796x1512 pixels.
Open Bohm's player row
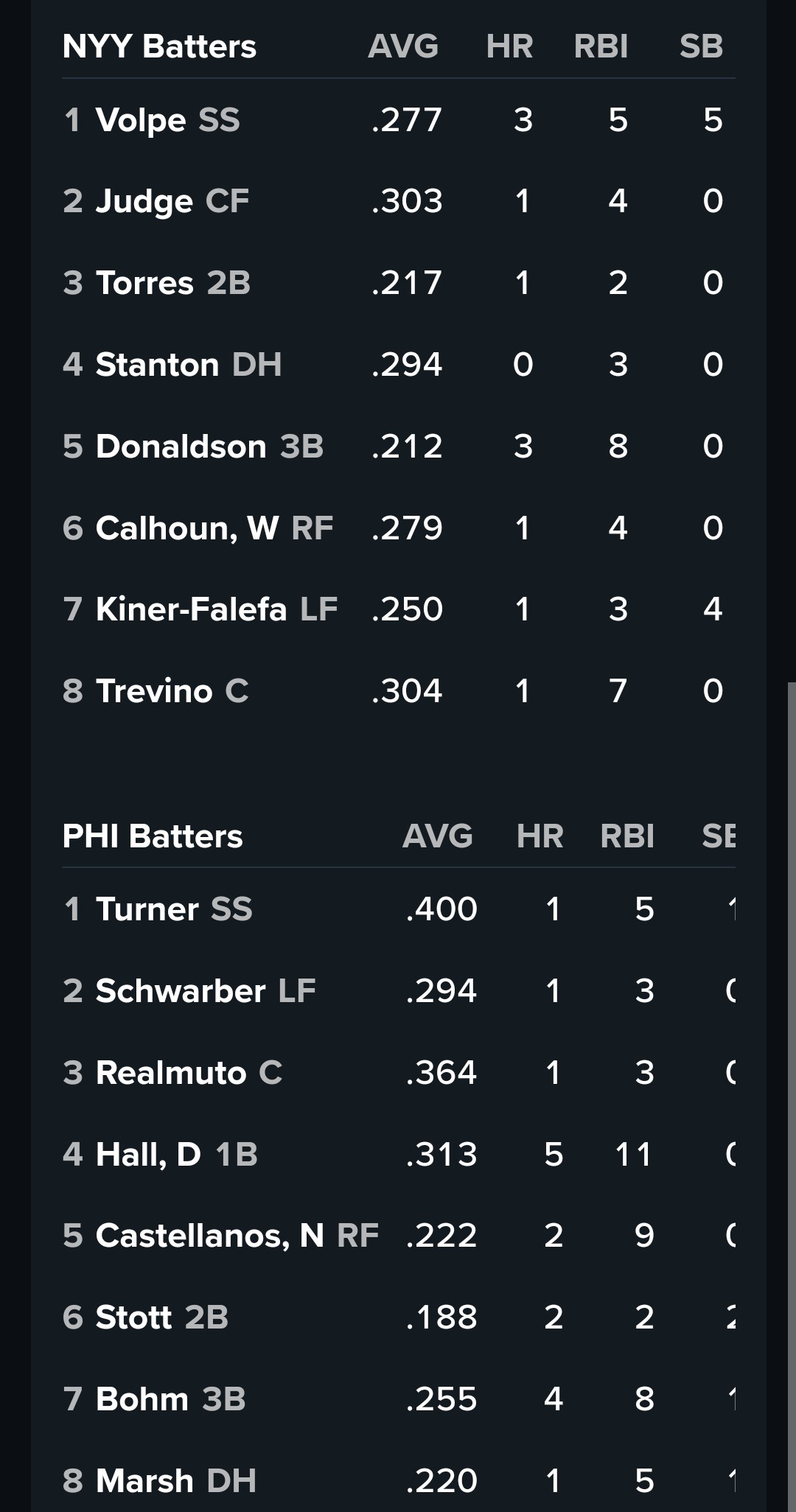click(x=142, y=1399)
